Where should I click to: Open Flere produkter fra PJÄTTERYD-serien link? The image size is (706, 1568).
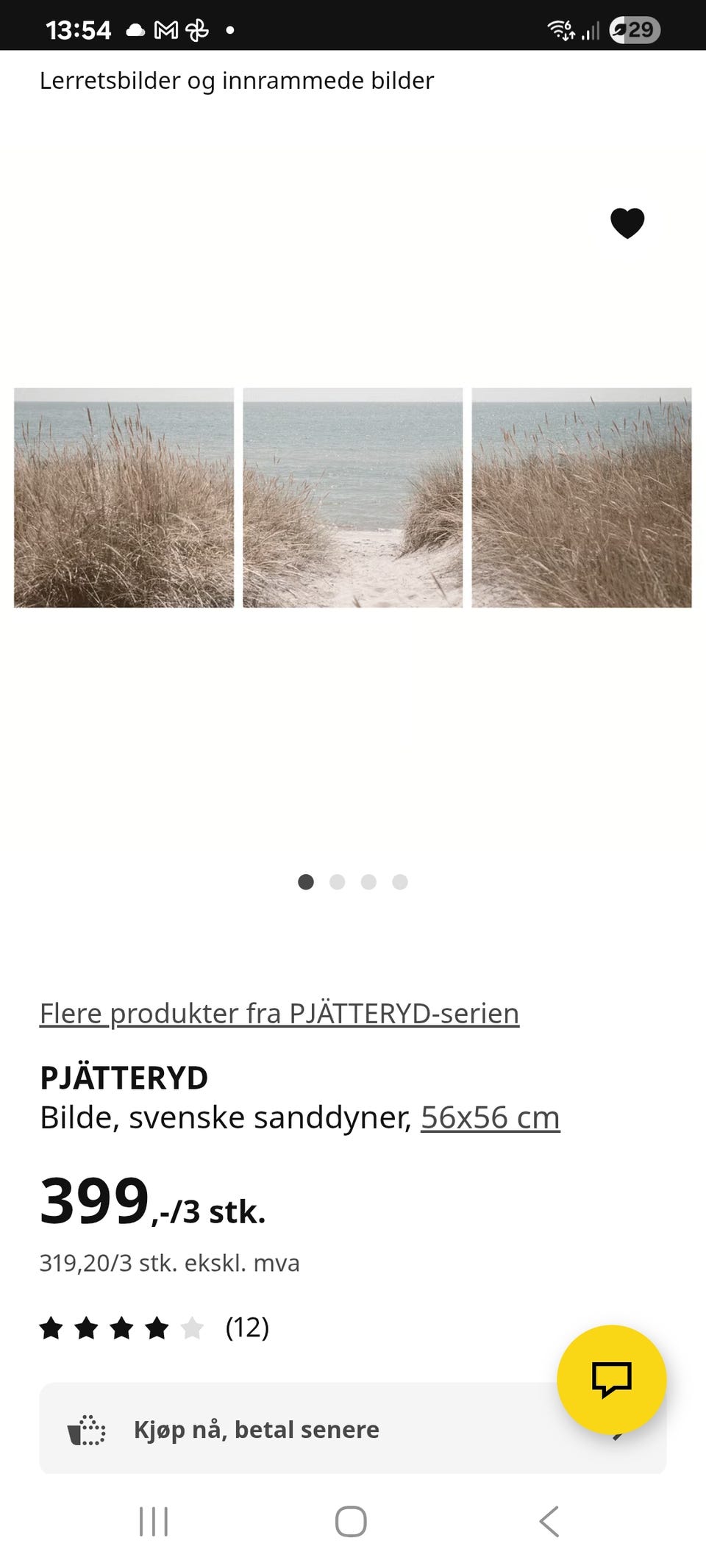point(279,1013)
